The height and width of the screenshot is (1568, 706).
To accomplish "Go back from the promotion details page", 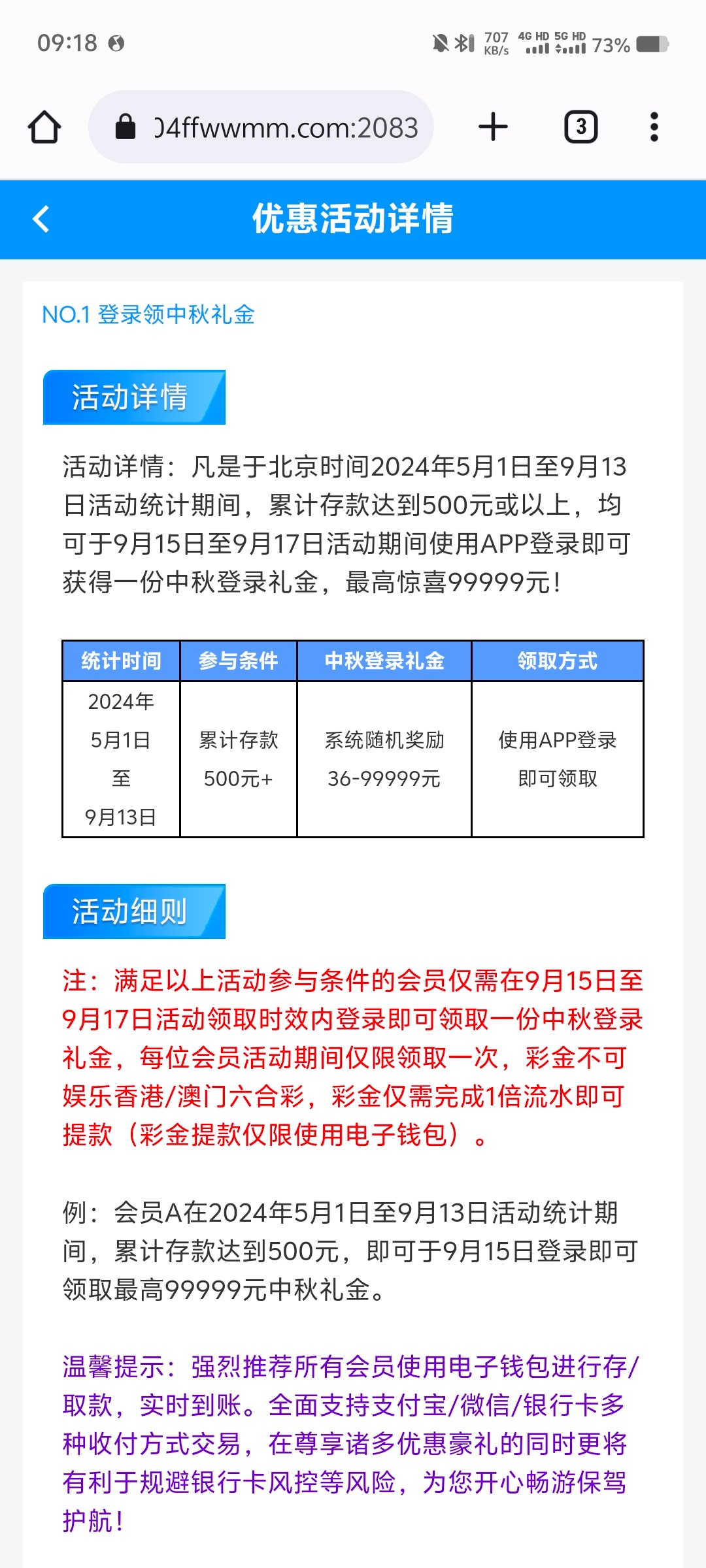I will (41, 220).
